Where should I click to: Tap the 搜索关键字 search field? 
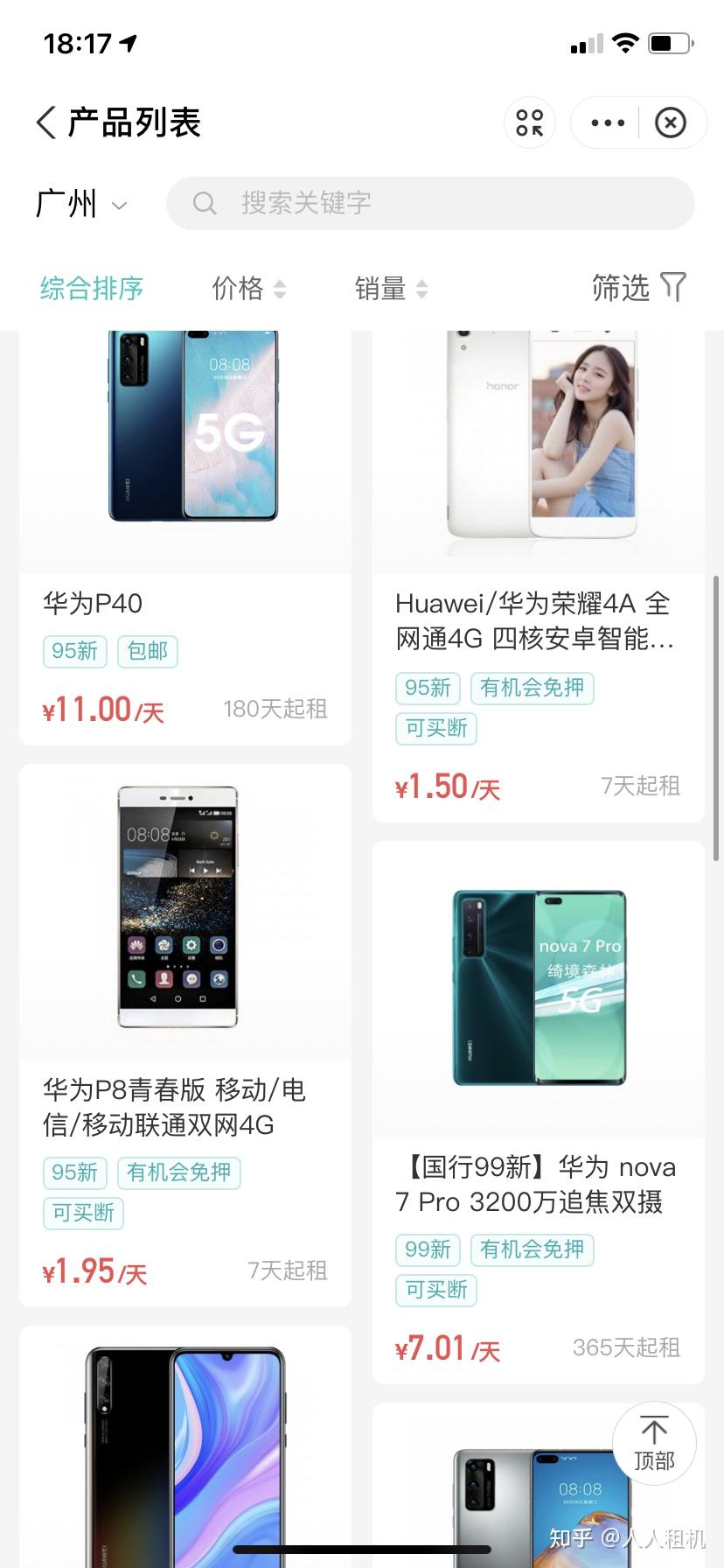pos(430,203)
